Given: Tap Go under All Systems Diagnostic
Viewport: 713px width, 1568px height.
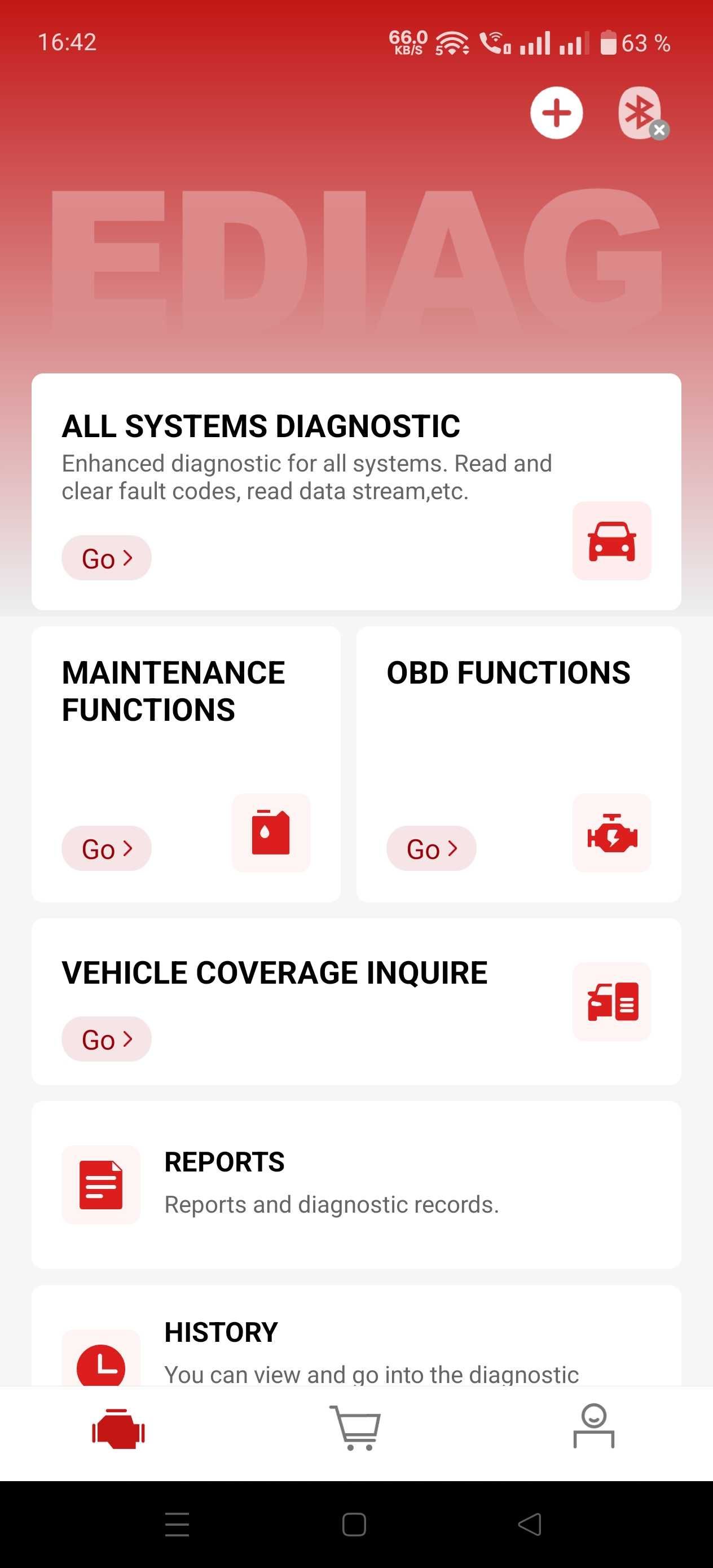Looking at the screenshot, I should click(x=107, y=558).
